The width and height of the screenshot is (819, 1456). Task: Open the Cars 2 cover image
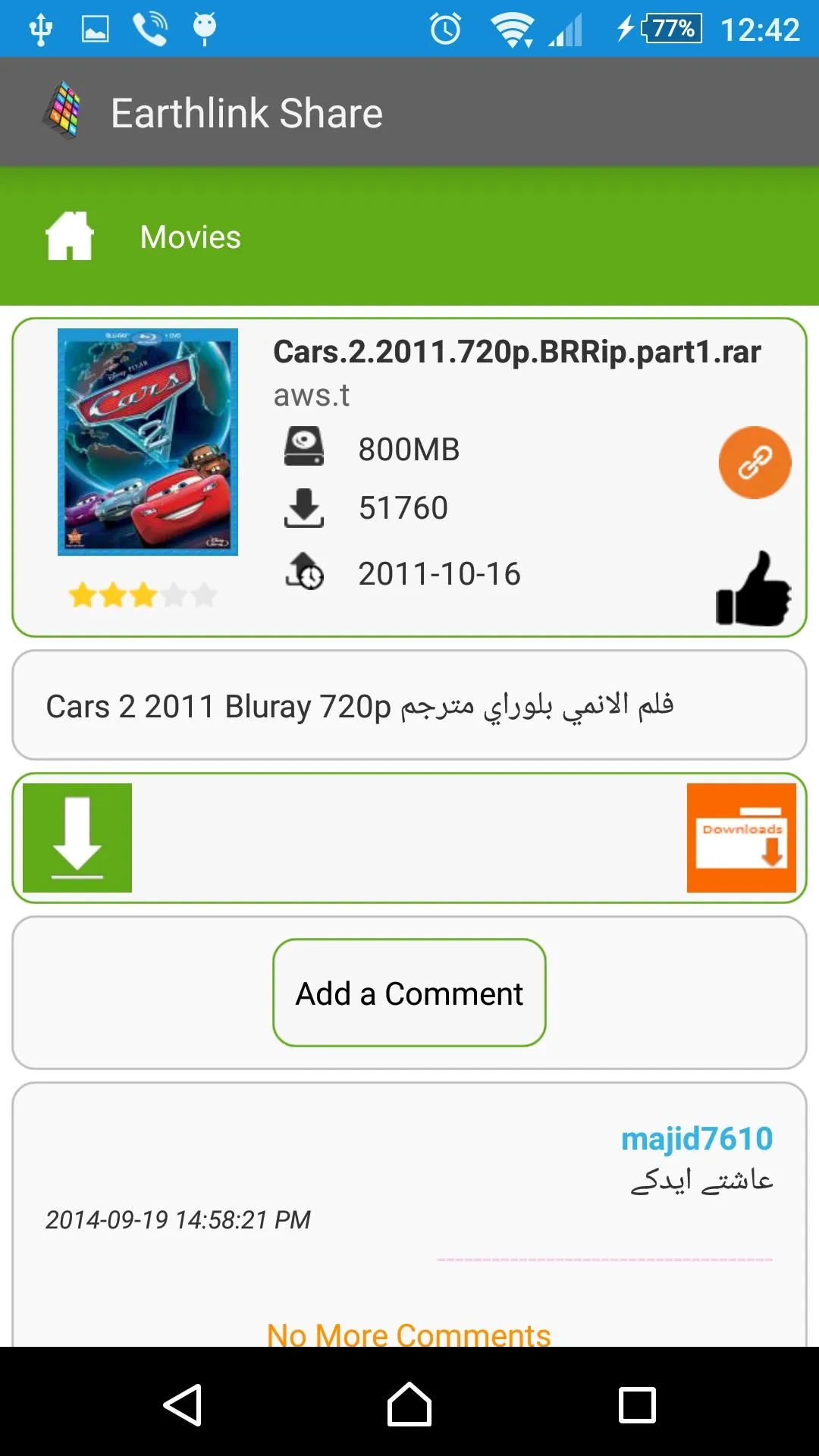click(148, 442)
